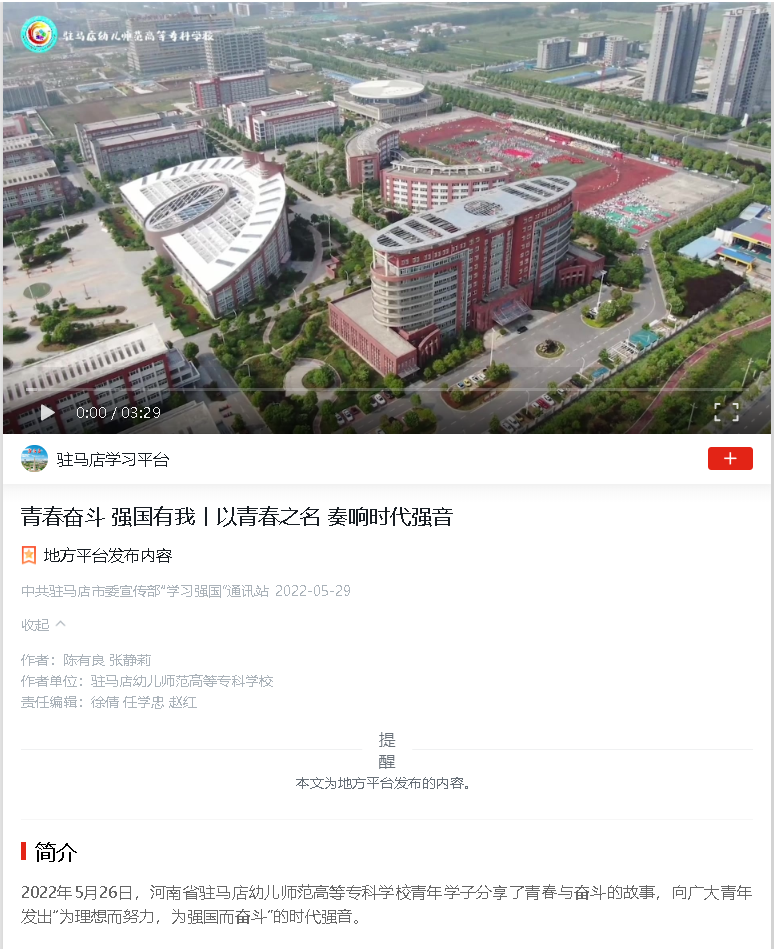Play the campus video
774x949 pixels.
(x=47, y=412)
